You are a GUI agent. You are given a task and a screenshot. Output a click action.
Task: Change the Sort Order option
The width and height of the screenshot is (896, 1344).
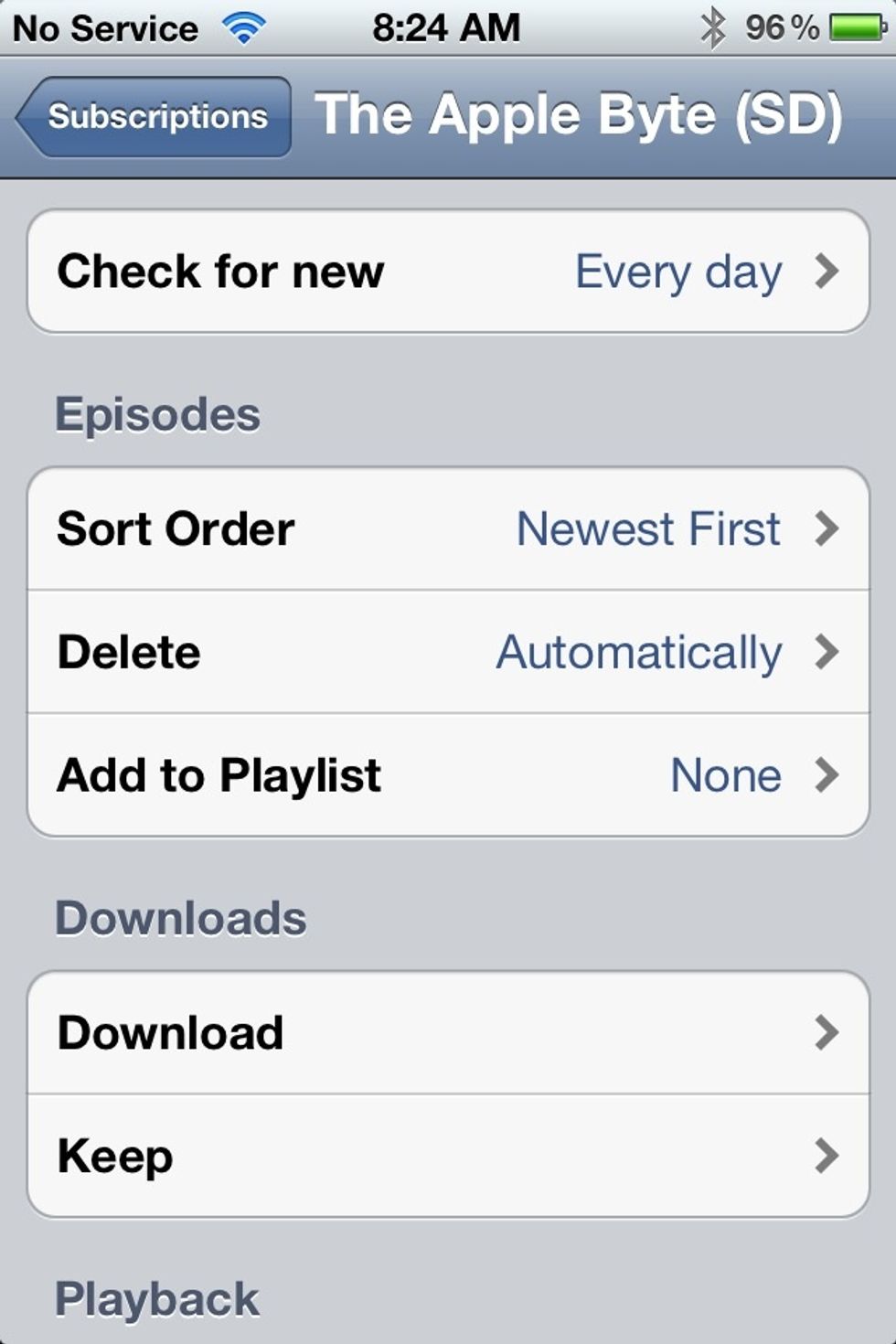(x=448, y=529)
